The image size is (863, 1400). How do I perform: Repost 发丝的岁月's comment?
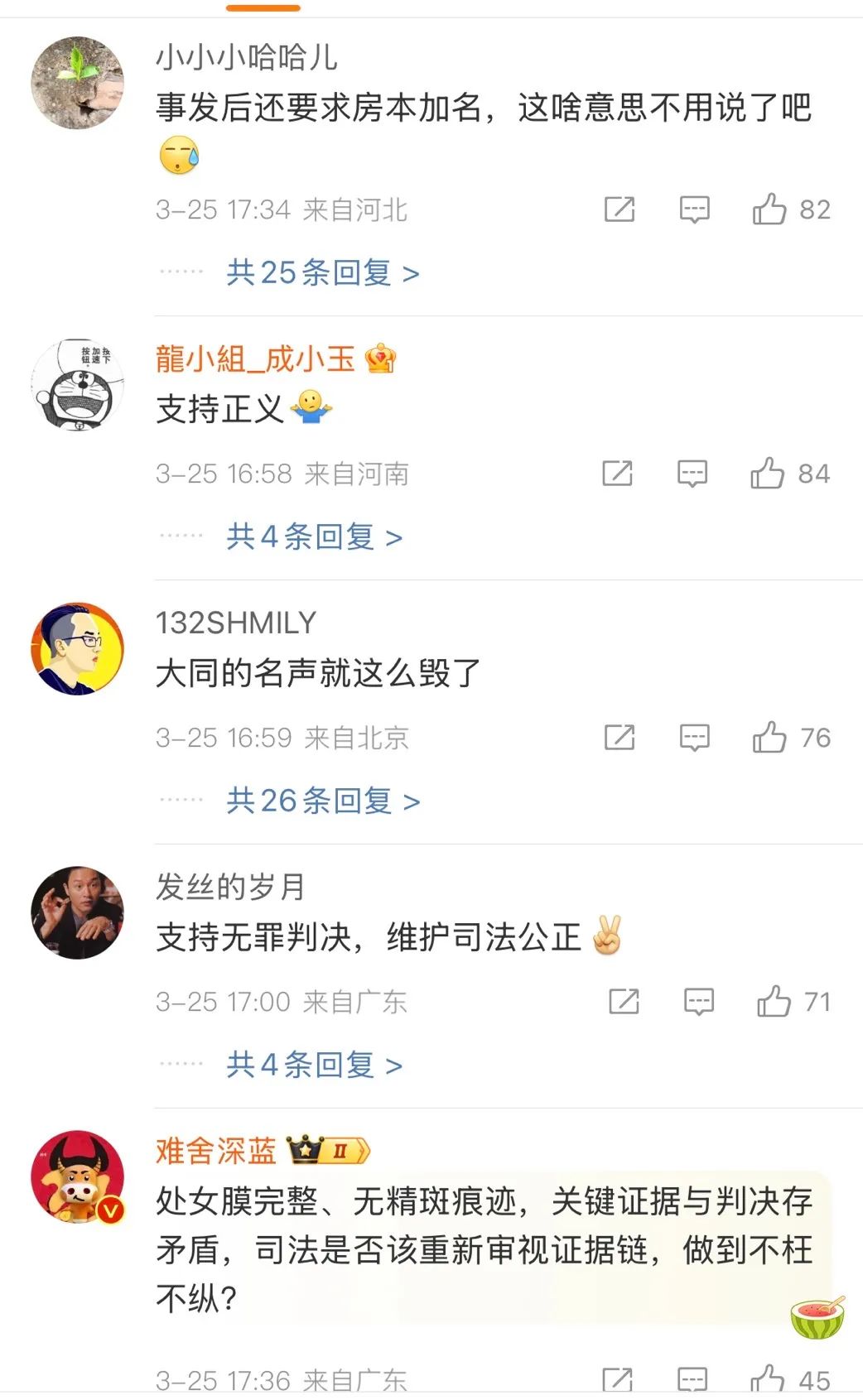click(624, 1002)
